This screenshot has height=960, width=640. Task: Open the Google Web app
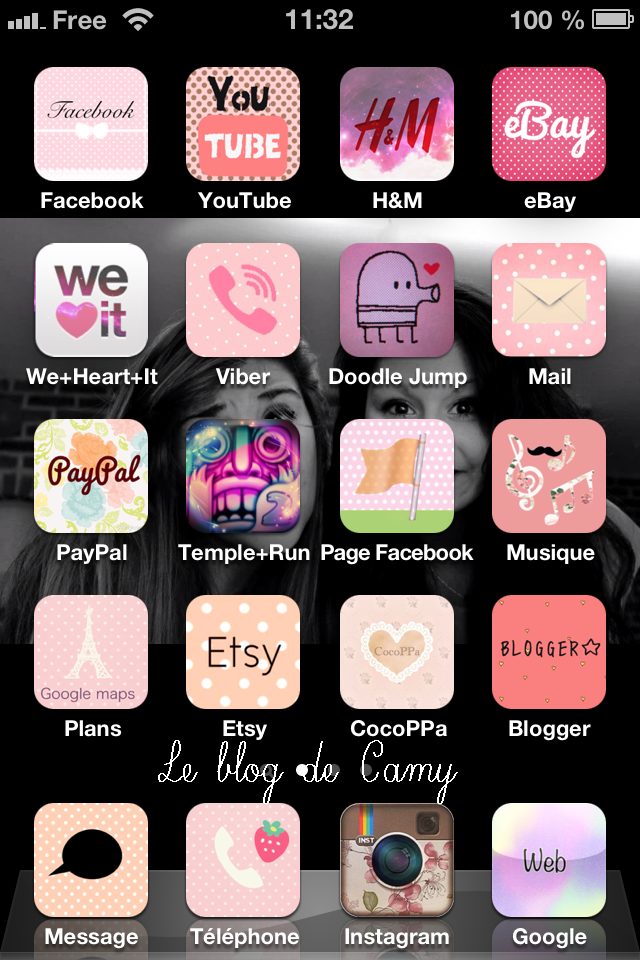(x=549, y=860)
